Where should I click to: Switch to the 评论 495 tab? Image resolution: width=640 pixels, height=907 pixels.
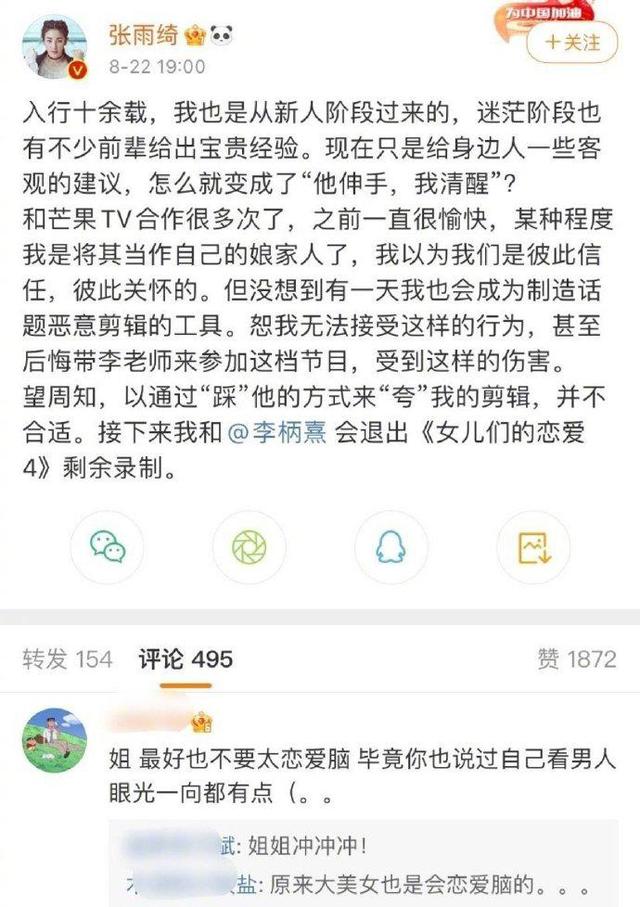[185, 658]
